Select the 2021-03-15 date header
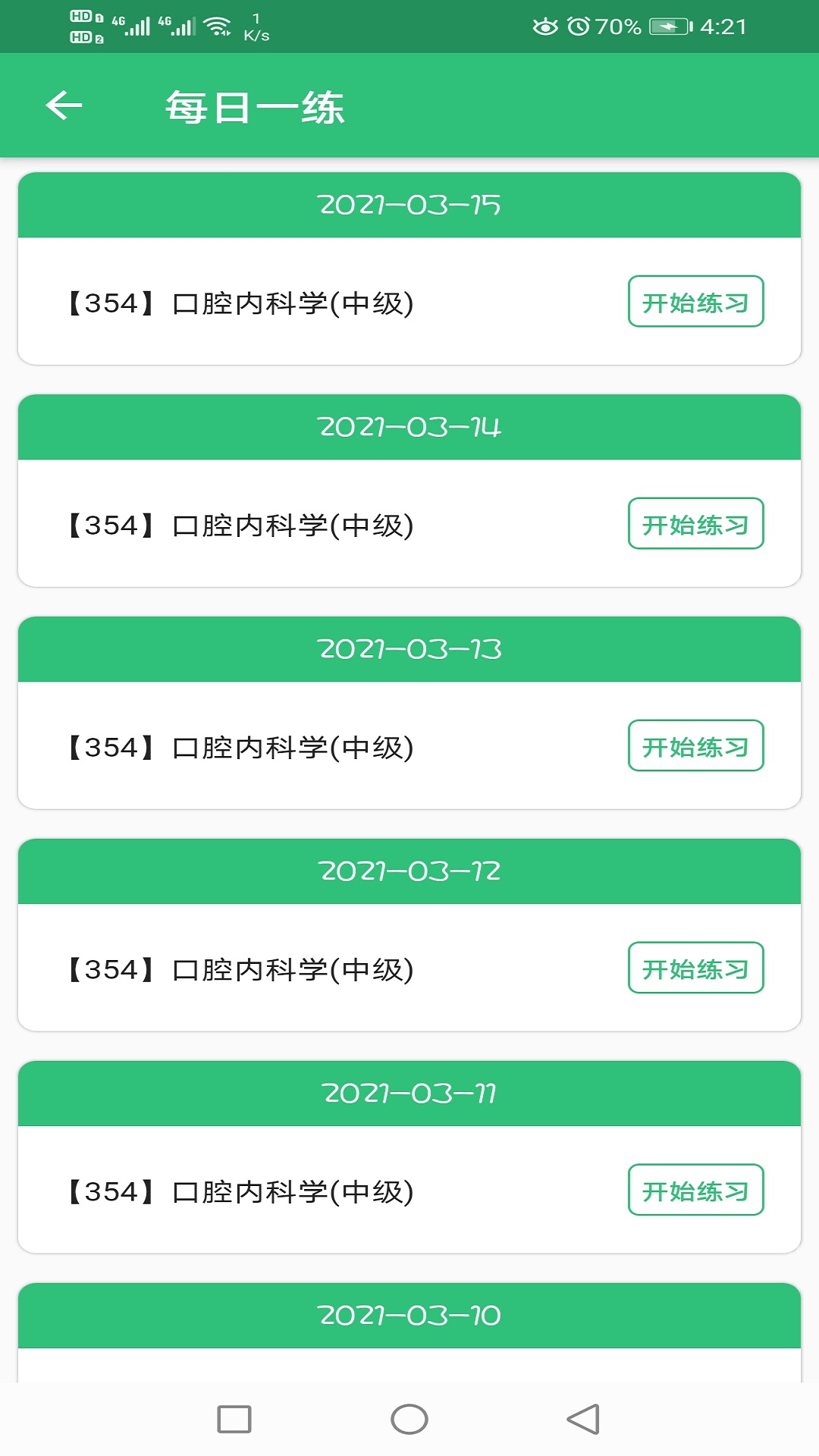The height and width of the screenshot is (1456, 819). [x=409, y=205]
